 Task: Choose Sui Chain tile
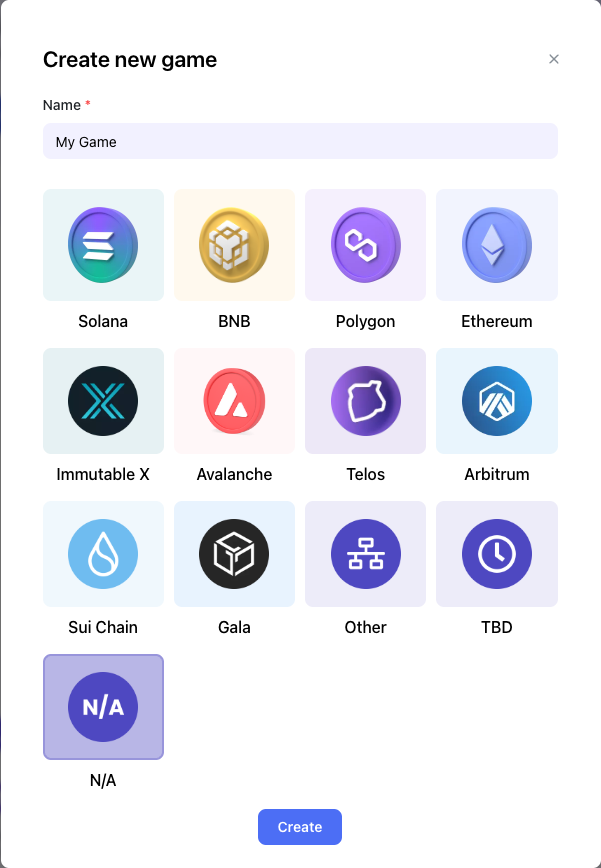pyautogui.click(x=103, y=554)
